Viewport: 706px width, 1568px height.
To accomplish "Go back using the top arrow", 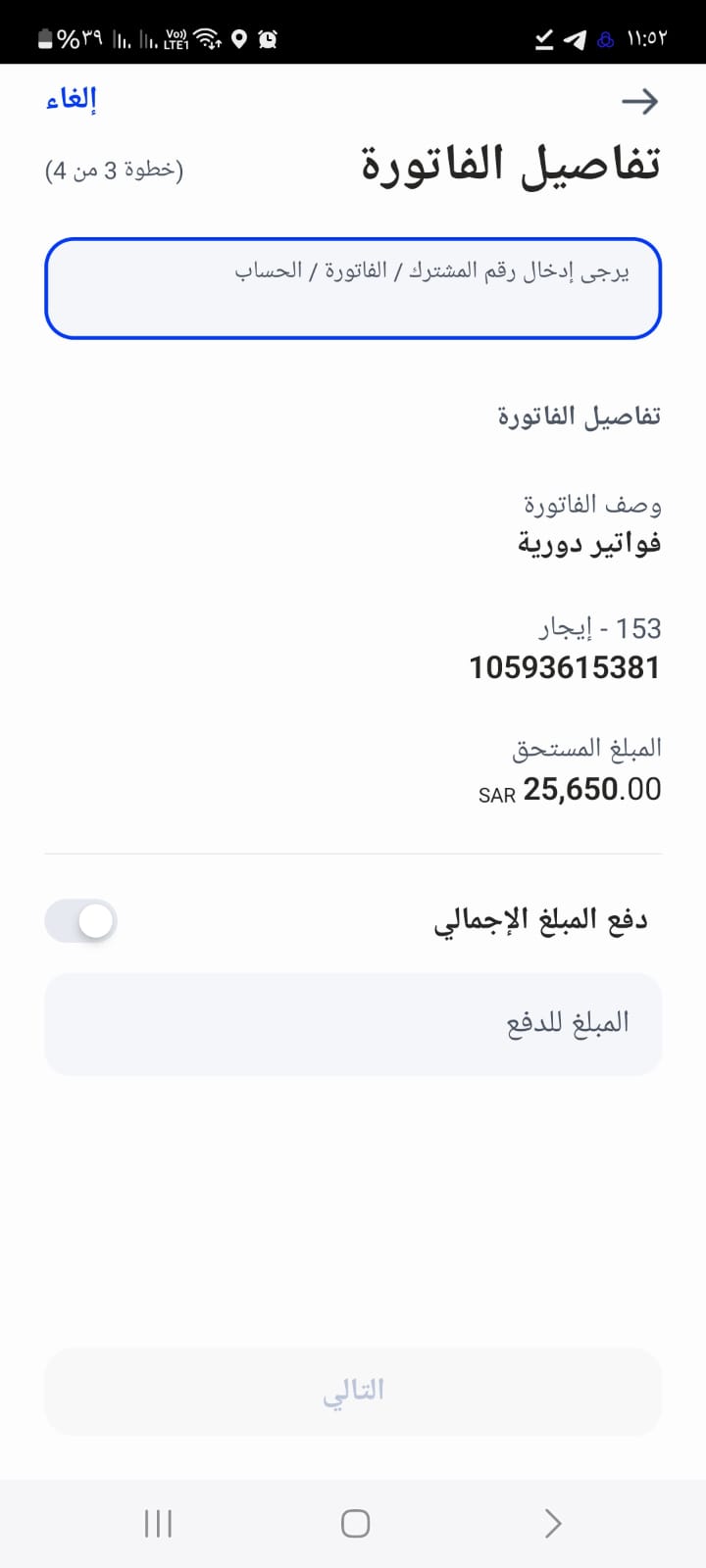I will (639, 101).
